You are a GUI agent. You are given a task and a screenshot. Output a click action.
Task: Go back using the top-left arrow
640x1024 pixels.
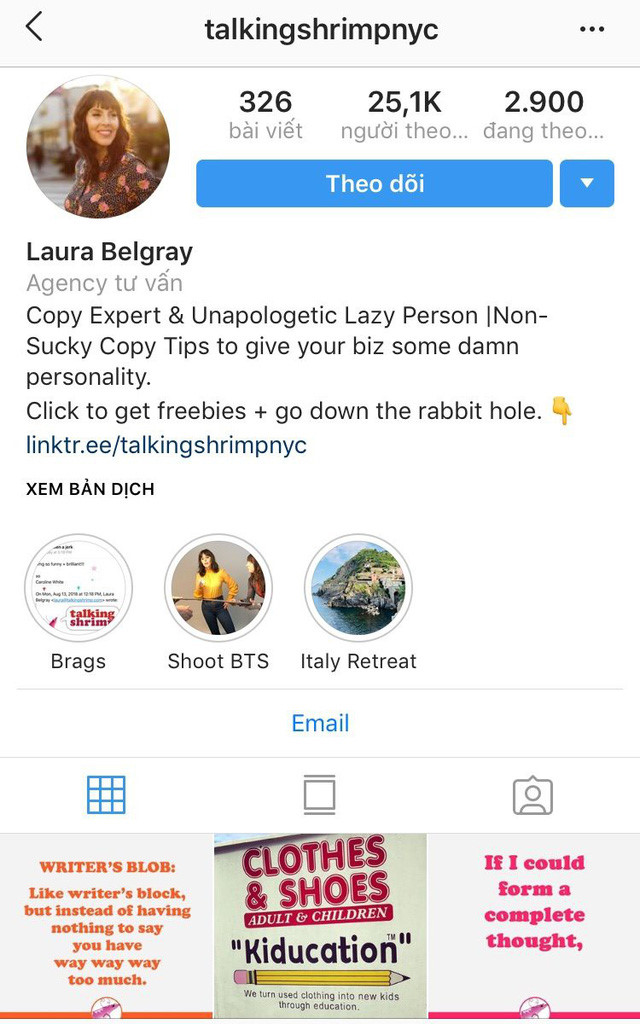point(34,27)
